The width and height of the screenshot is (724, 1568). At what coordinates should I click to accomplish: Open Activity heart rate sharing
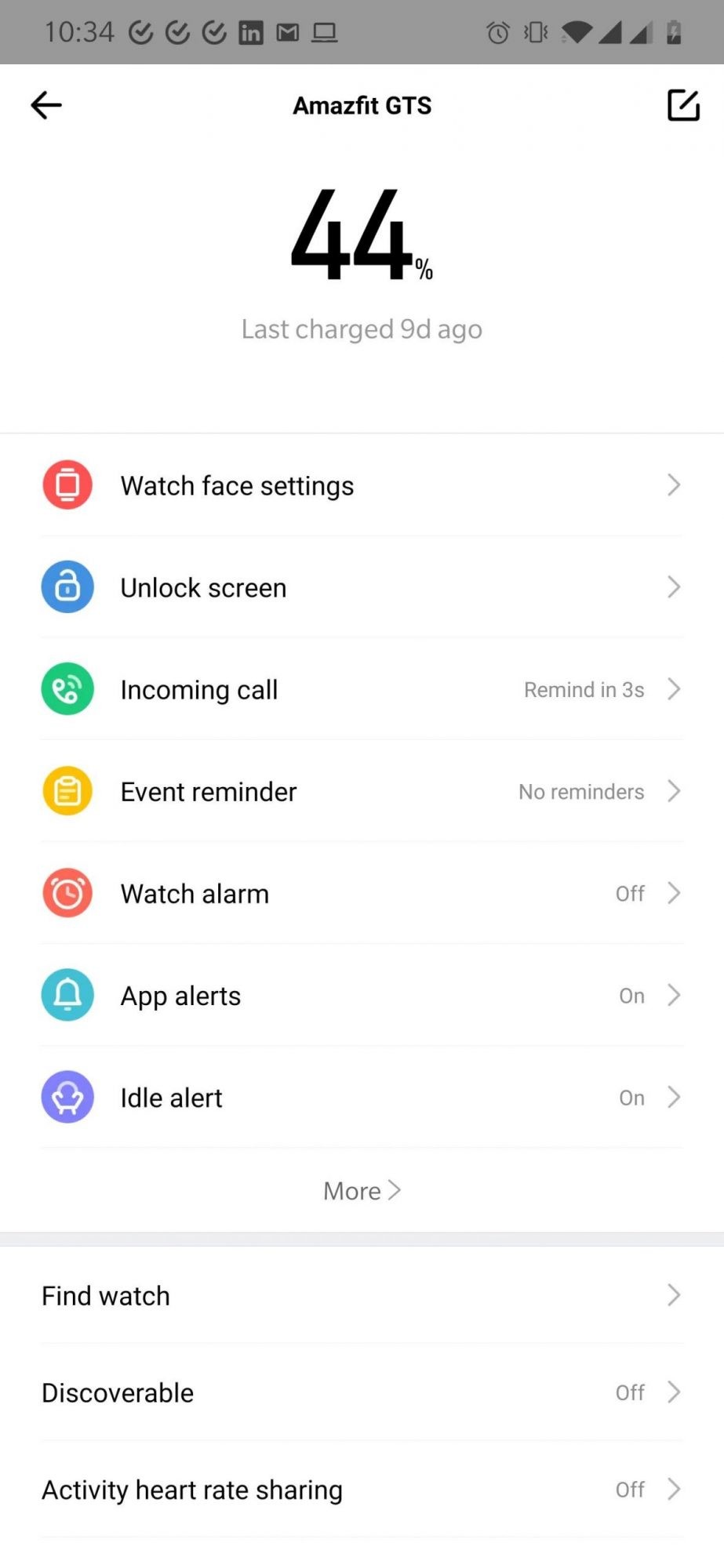point(362,1489)
